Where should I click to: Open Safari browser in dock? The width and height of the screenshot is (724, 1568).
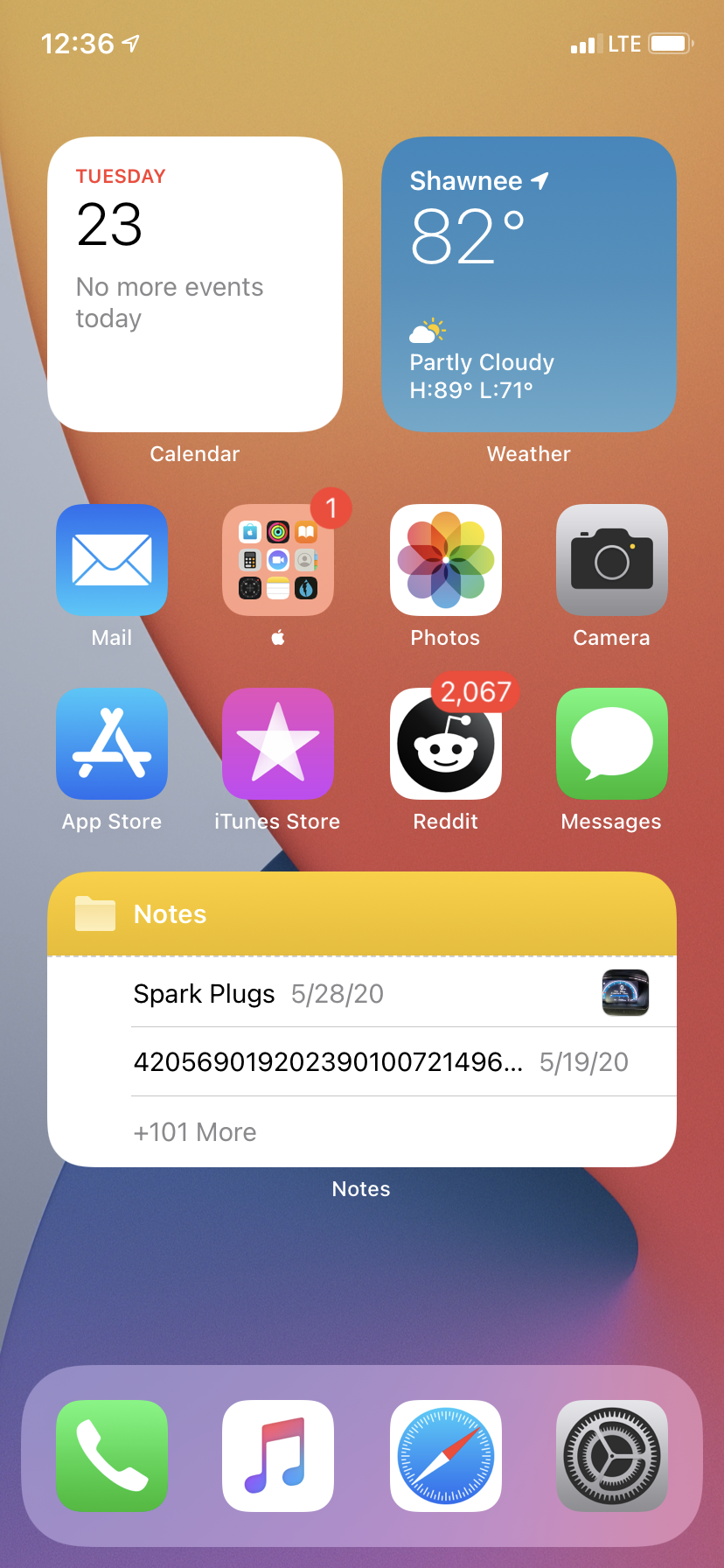tap(446, 1456)
